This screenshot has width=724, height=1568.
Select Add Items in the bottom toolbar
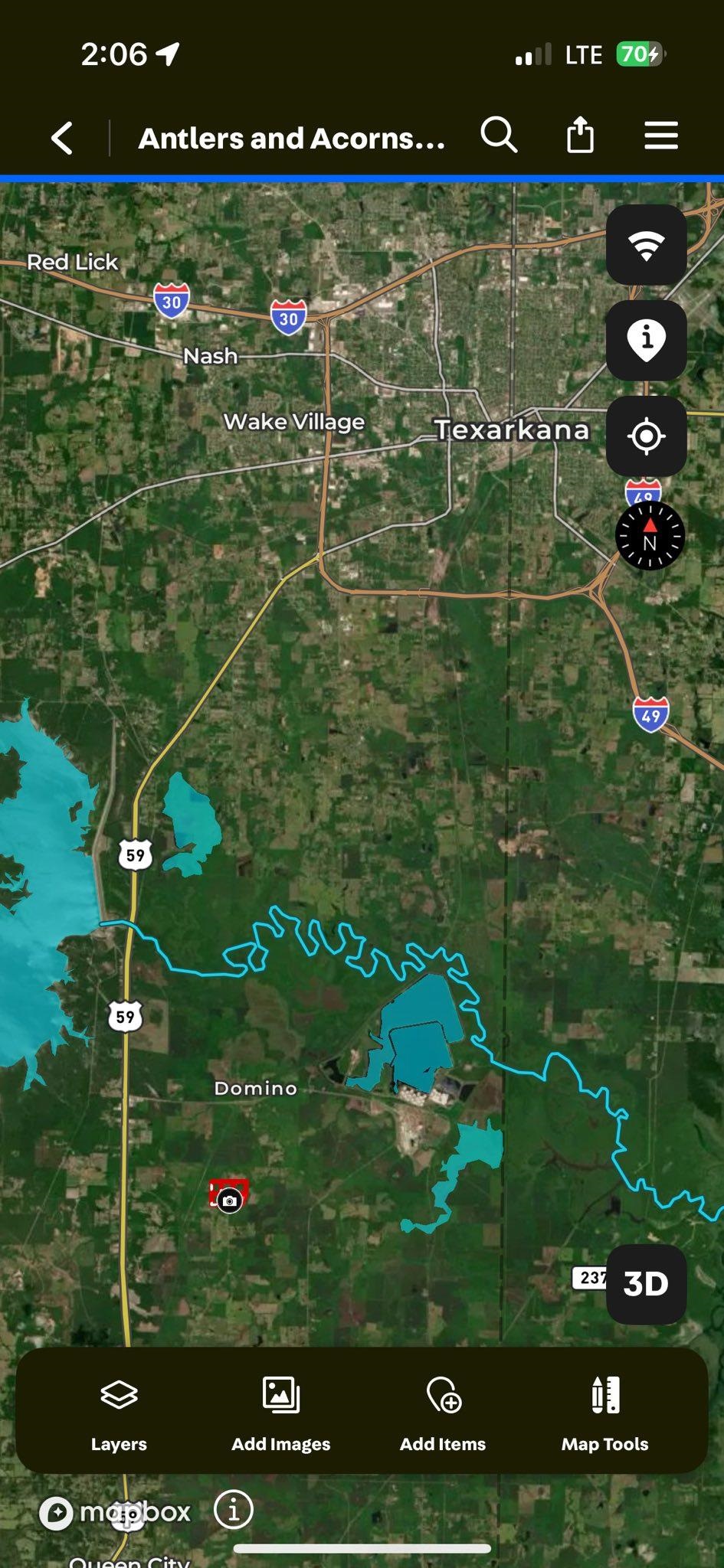click(443, 1411)
